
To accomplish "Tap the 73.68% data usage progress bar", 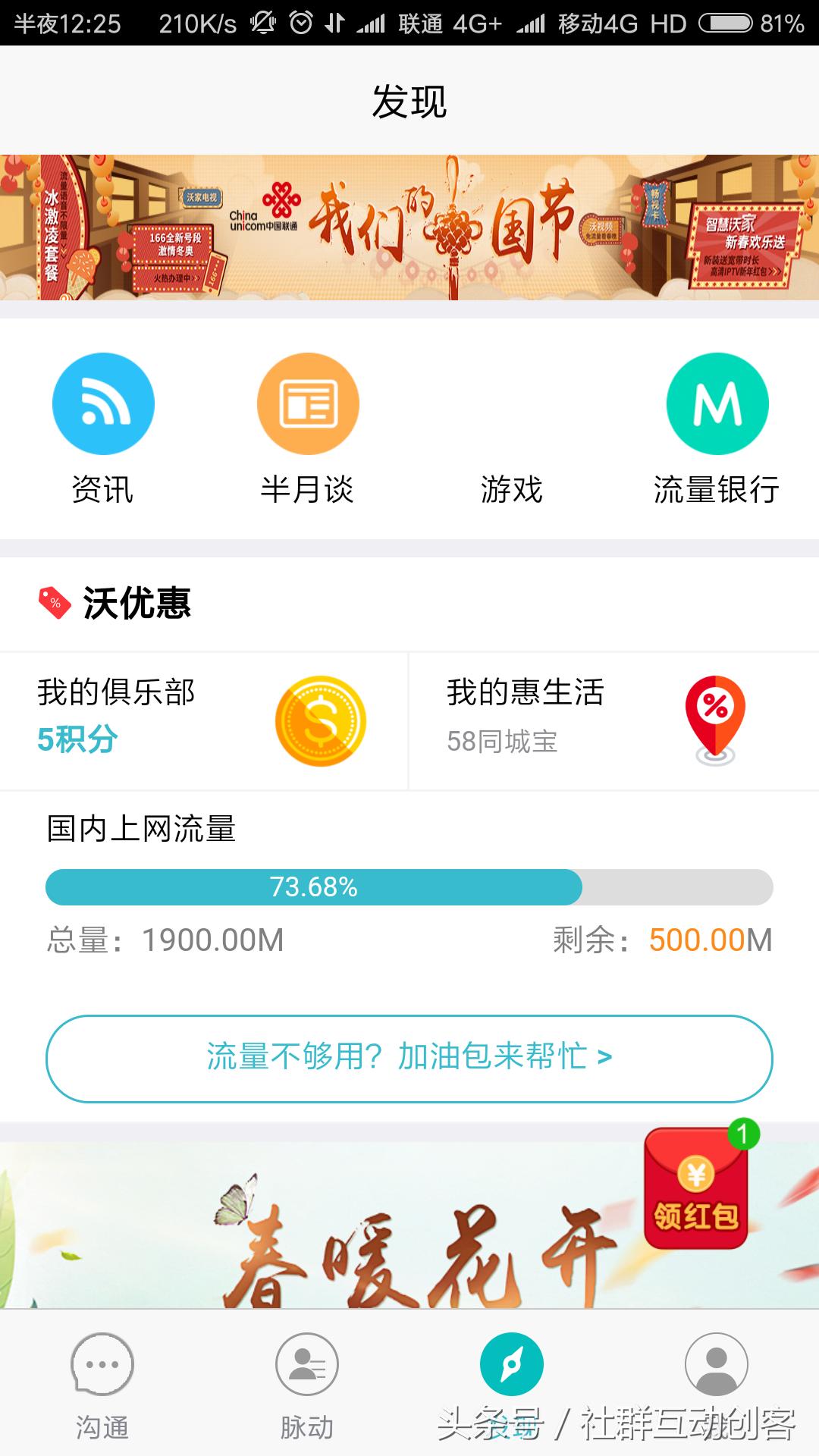I will click(x=409, y=886).
